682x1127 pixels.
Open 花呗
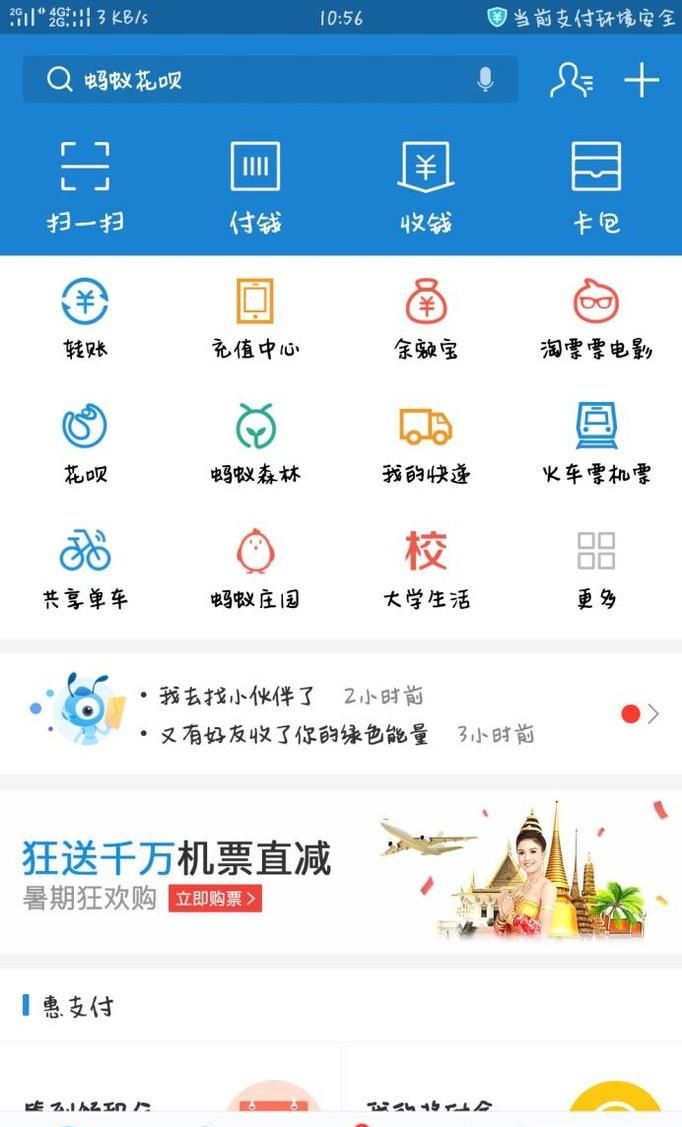85,442
